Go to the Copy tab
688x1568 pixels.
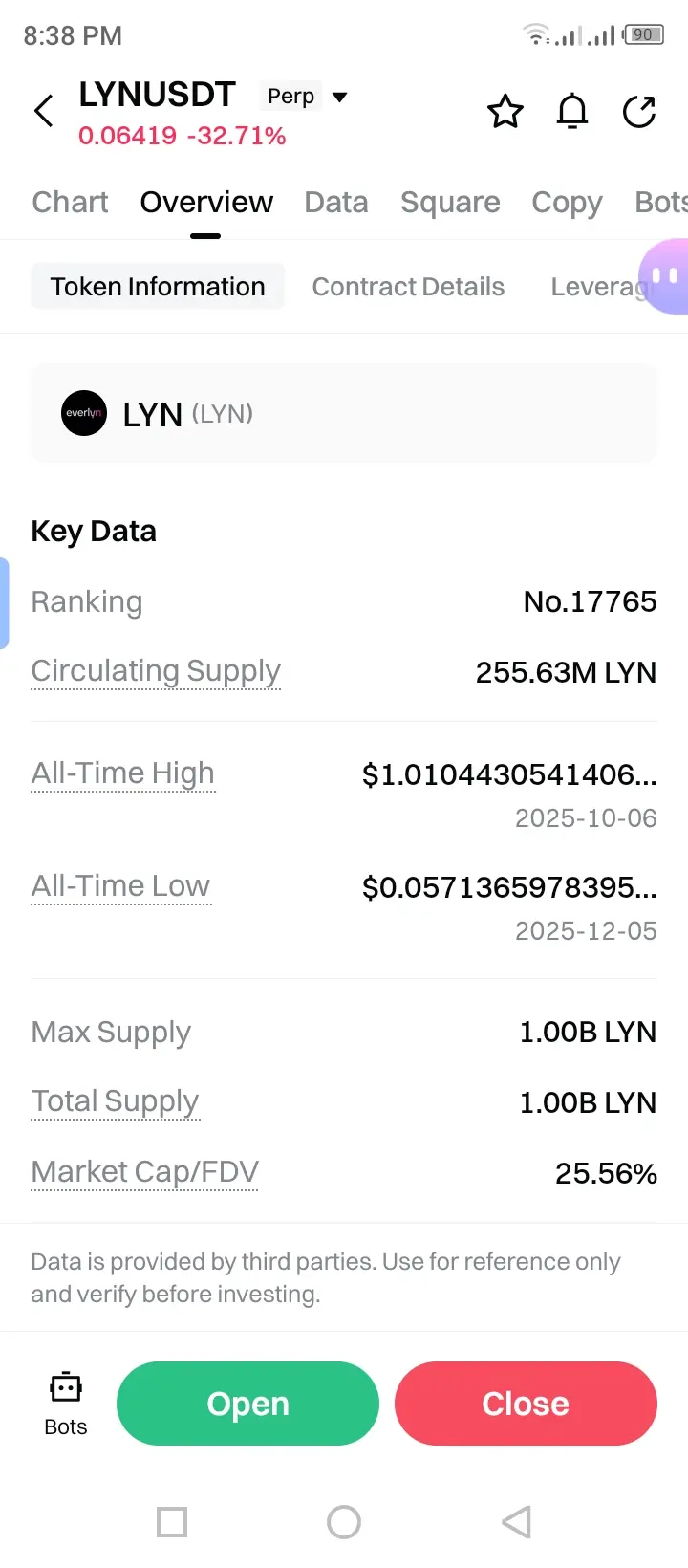(x=567, y=203)
